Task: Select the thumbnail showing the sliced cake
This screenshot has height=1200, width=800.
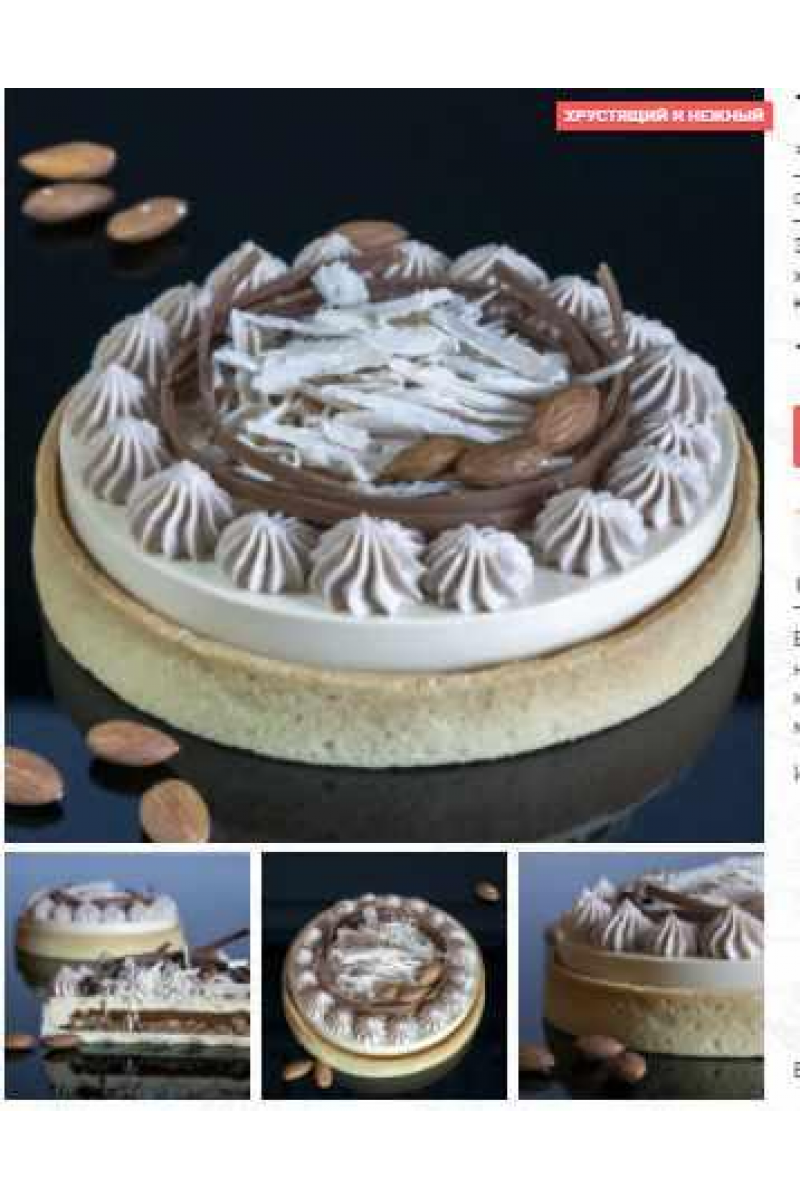Action: tap(127, 975)
